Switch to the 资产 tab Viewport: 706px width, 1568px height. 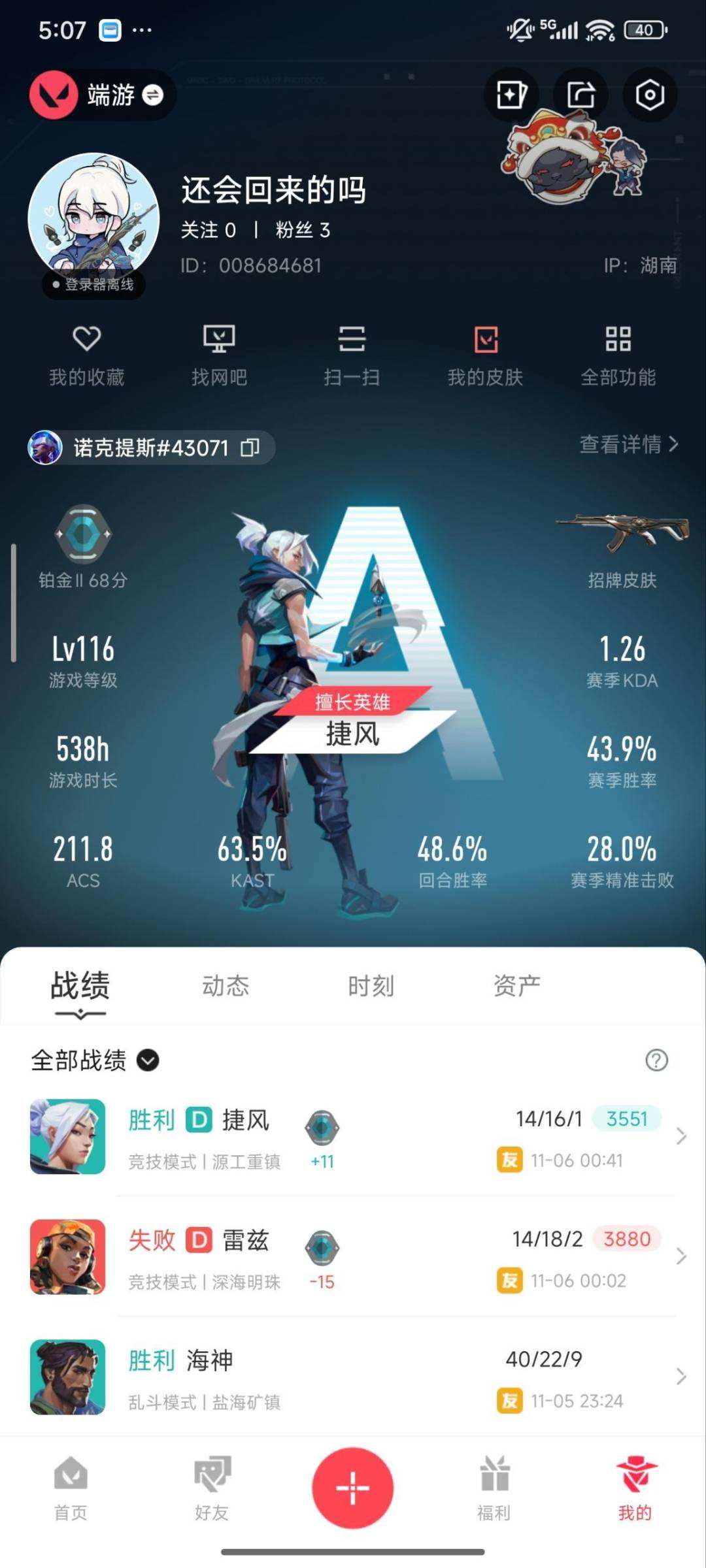(x=516, y=986)
